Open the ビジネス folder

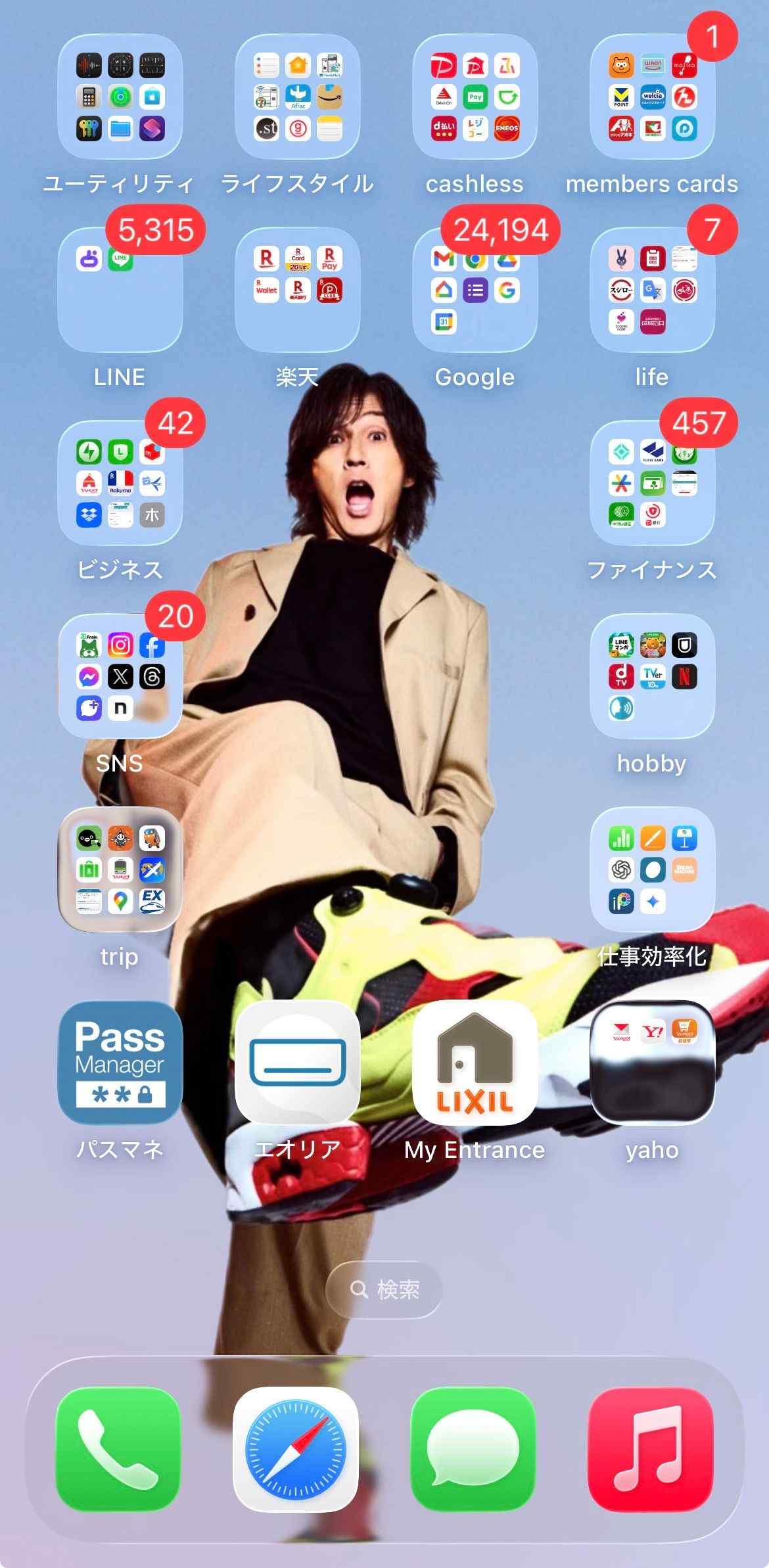120,483
